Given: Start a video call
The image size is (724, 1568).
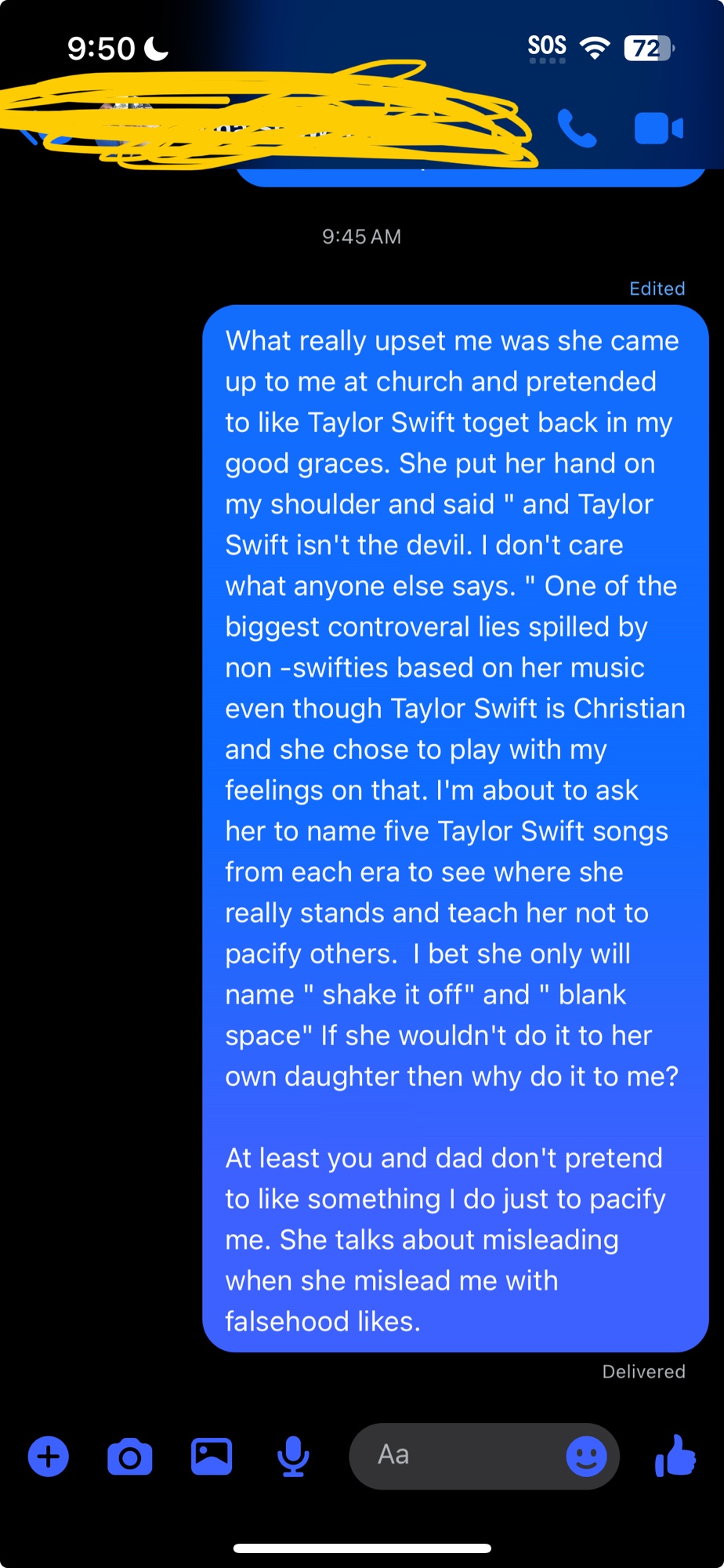Looking at the screenshot, I should 658,129.
